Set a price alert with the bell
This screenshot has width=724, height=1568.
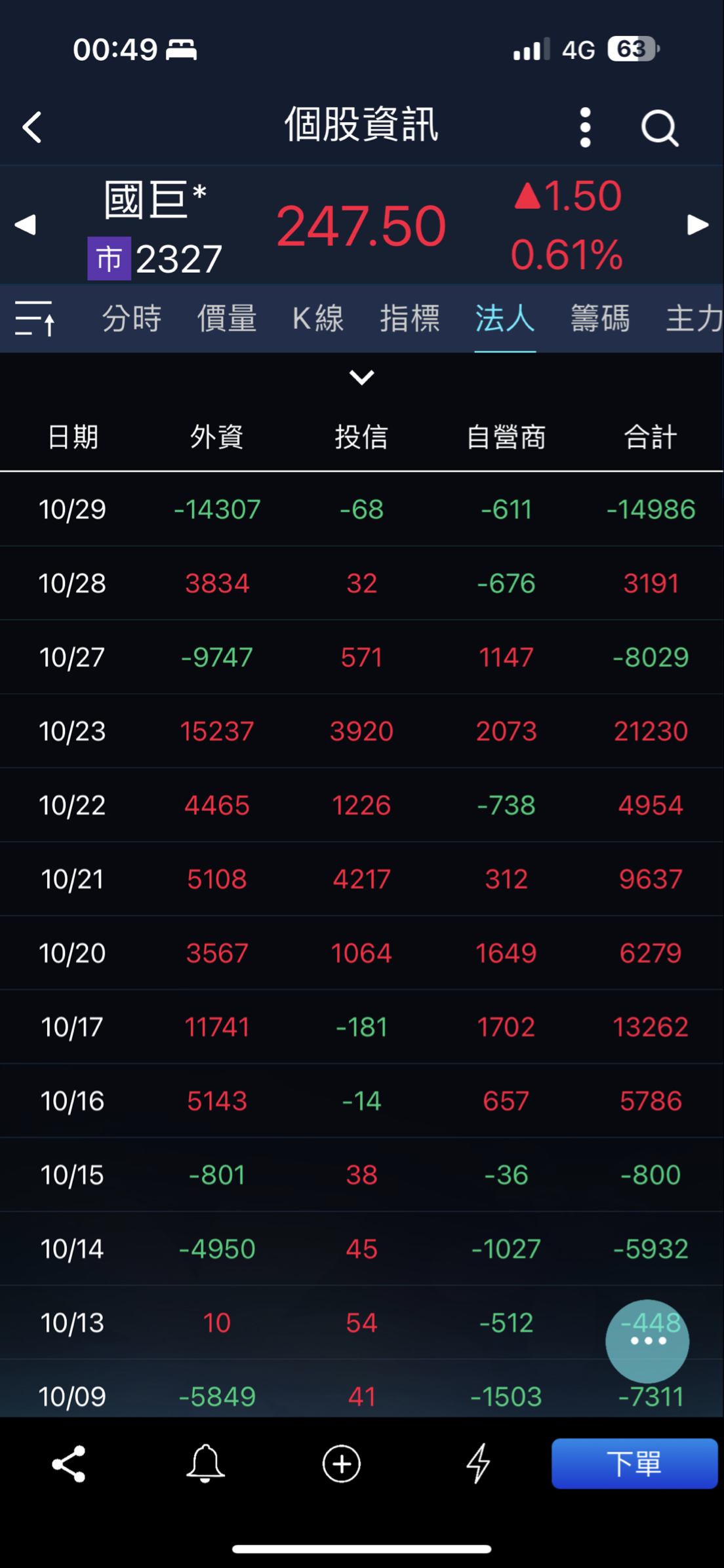(205, 1463)
